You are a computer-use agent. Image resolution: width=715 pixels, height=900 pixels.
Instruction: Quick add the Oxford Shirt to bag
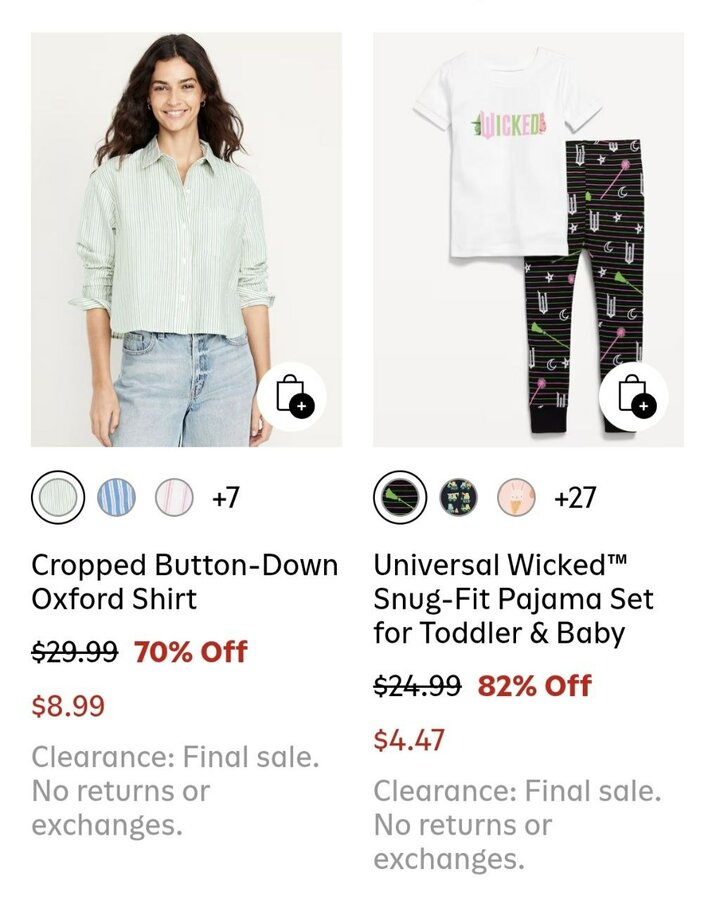pyautogui.click(x=291, y=395)
